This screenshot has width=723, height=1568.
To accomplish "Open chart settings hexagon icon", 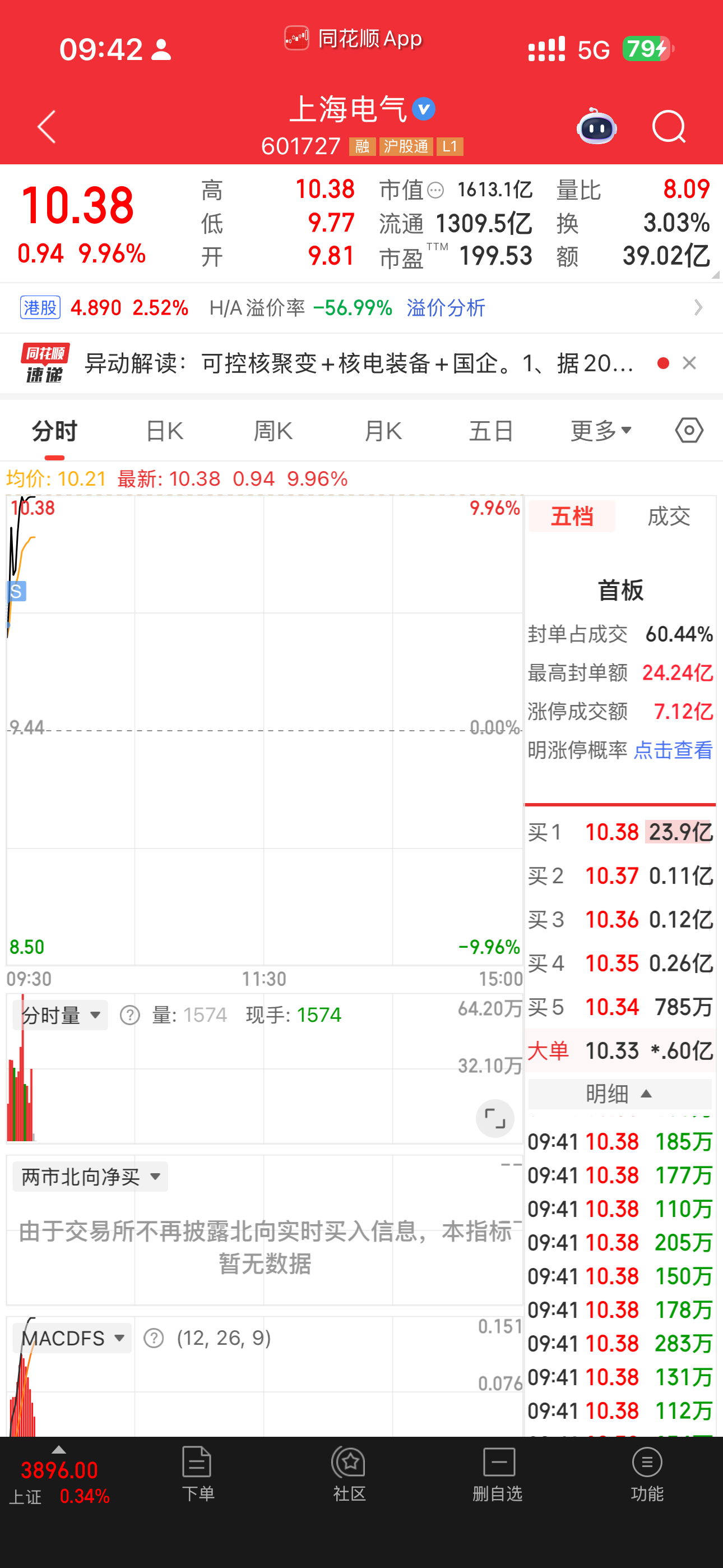I will point(689,430).
